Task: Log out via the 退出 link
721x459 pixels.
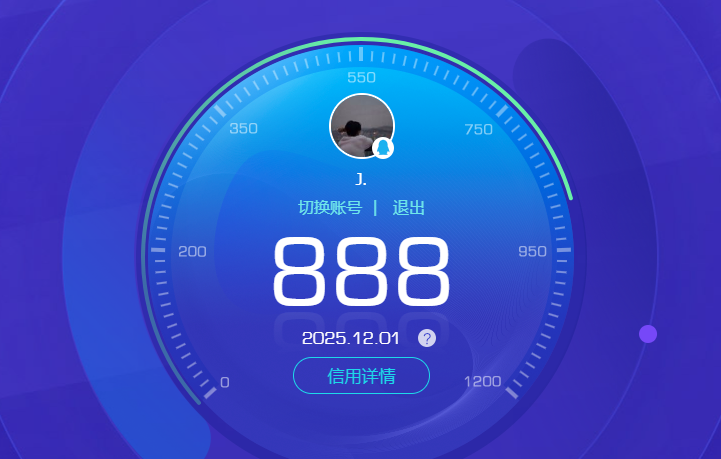Action: [x=408, y=208]
